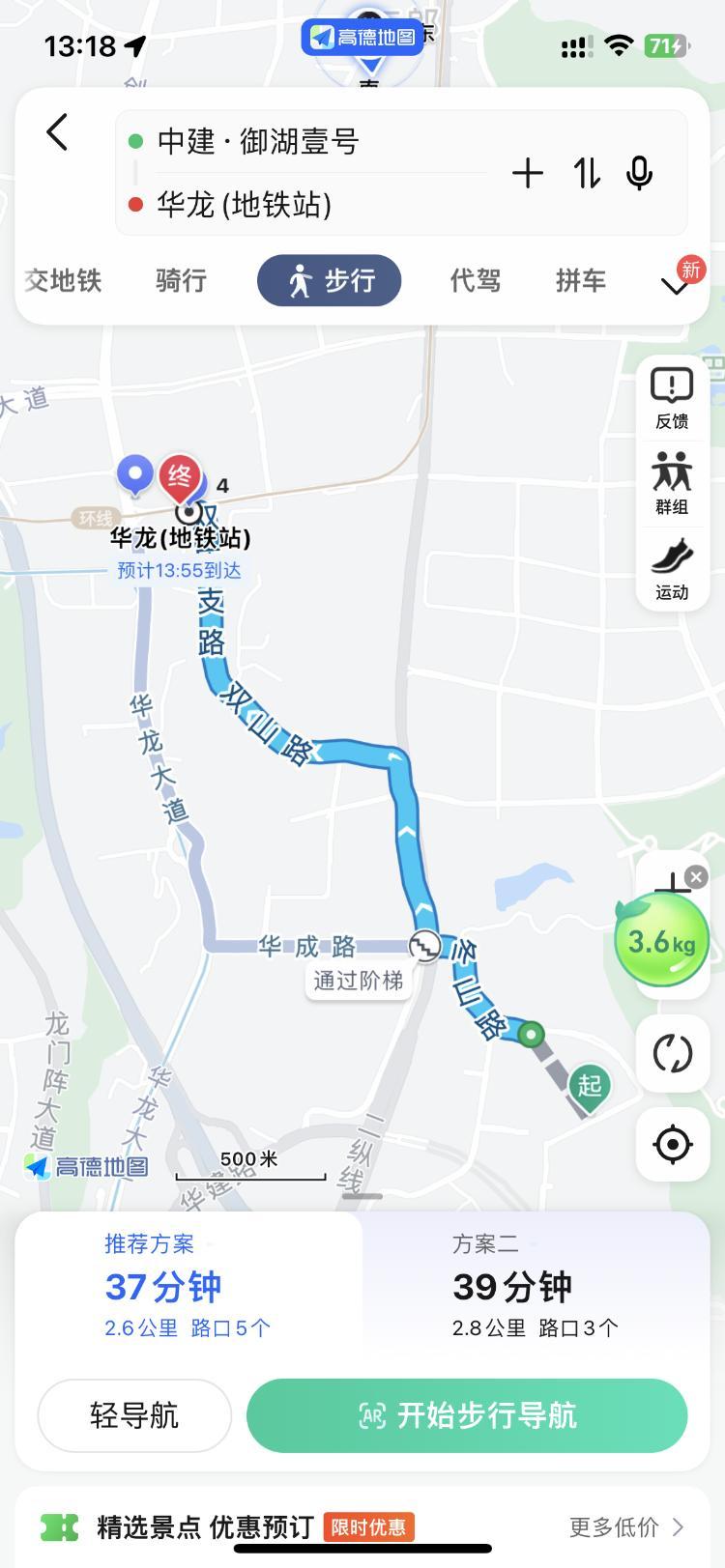Swap start and destination points
Screen dimensions: 725x1568
[587, 174]
